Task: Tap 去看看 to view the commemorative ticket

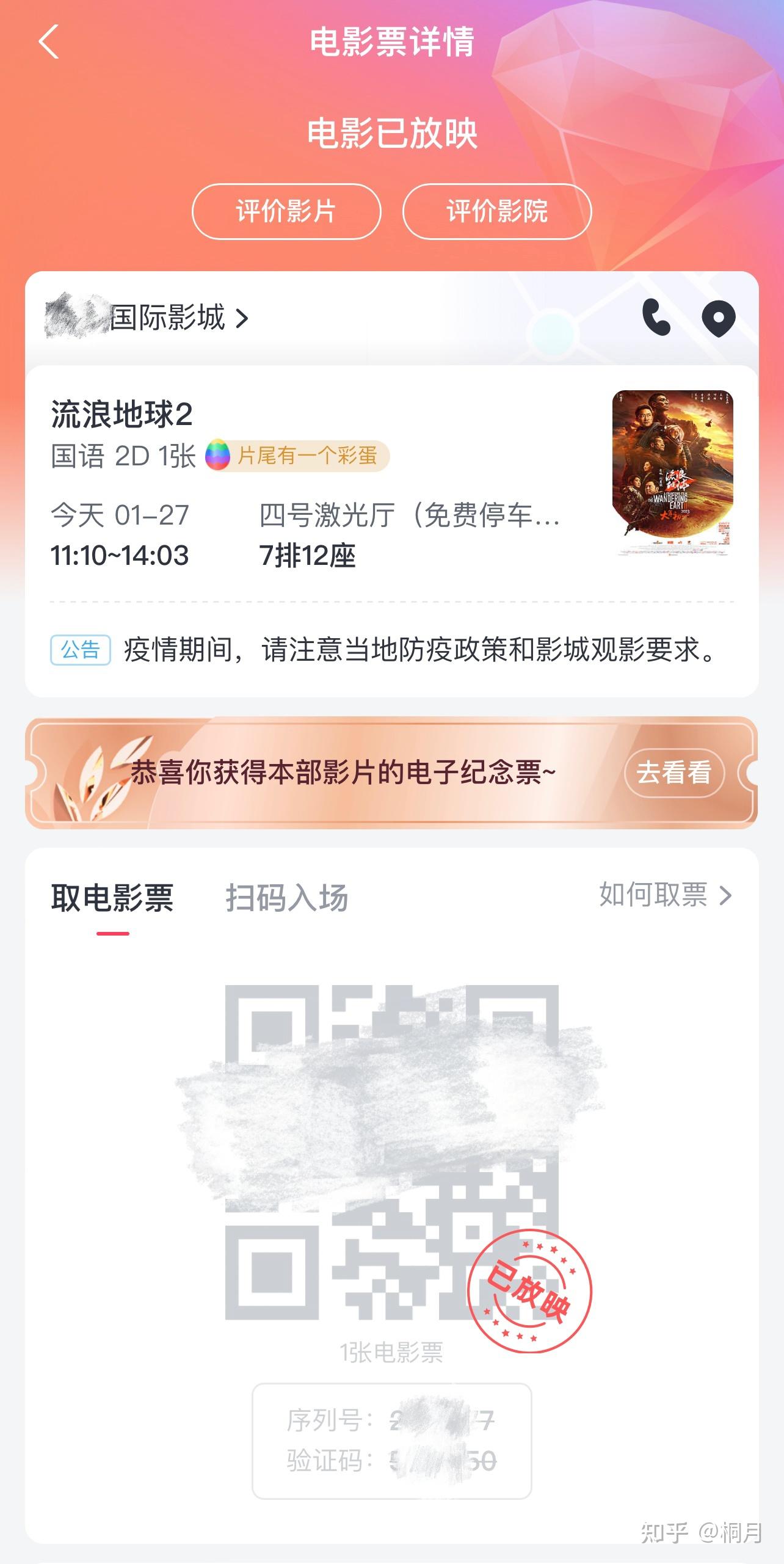Action: click(674, 773)
